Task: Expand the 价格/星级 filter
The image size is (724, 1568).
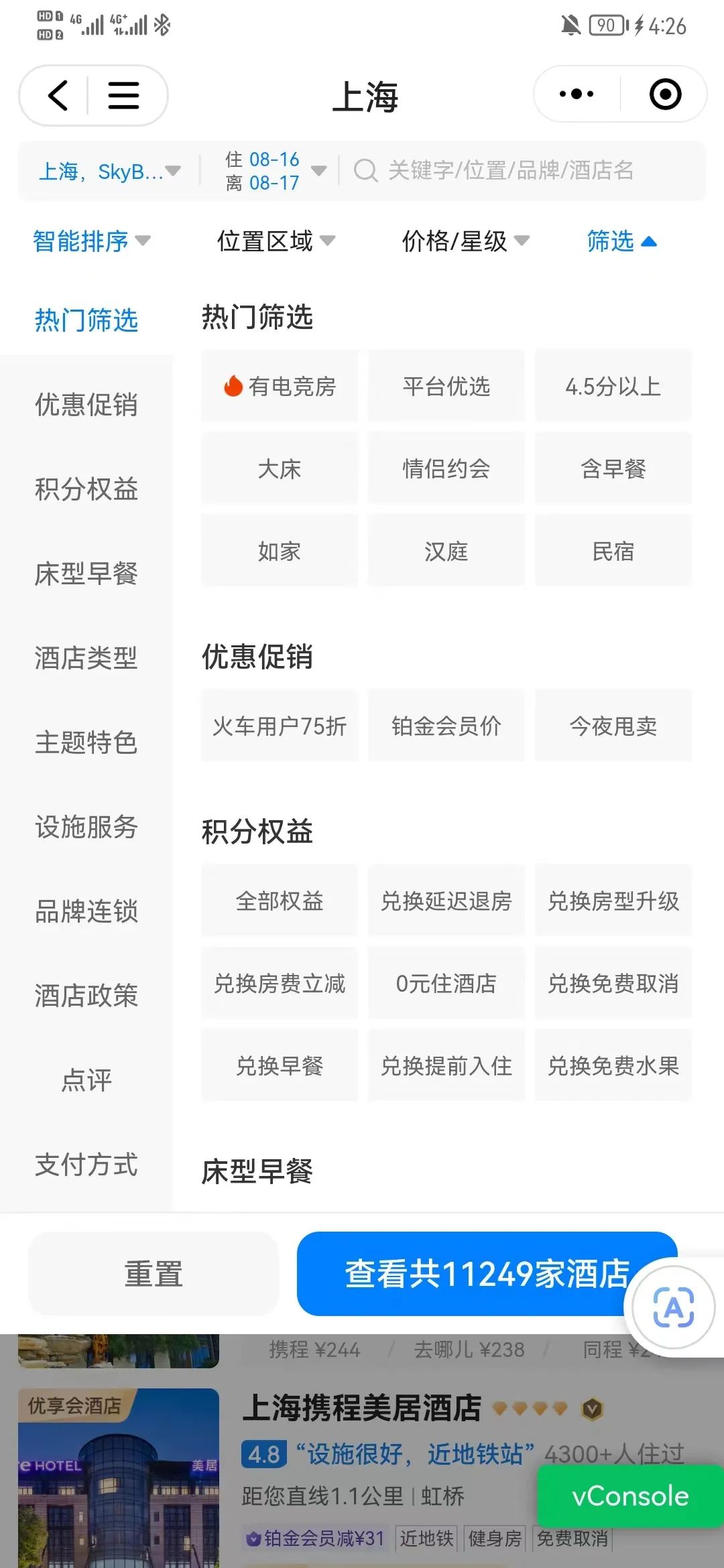Action: (x=465, y=241)
